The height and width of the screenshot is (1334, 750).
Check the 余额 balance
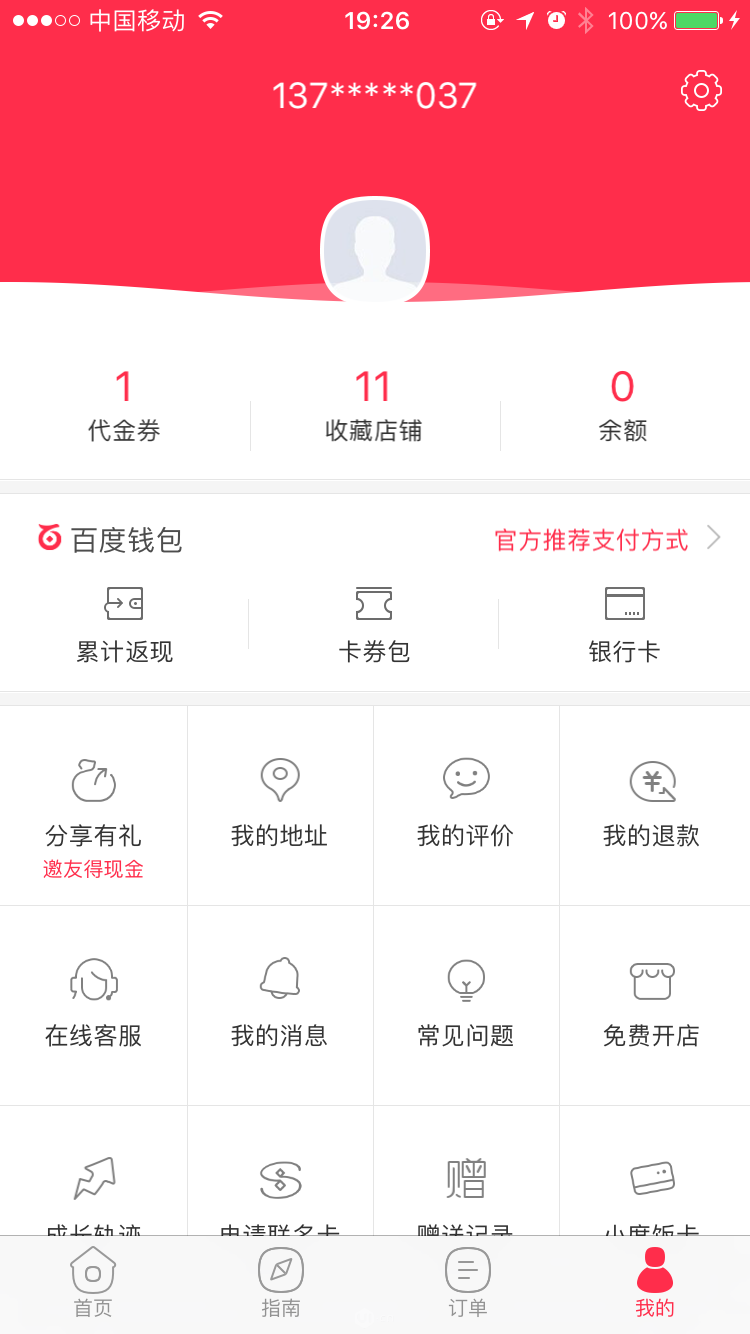coord(622,407)
